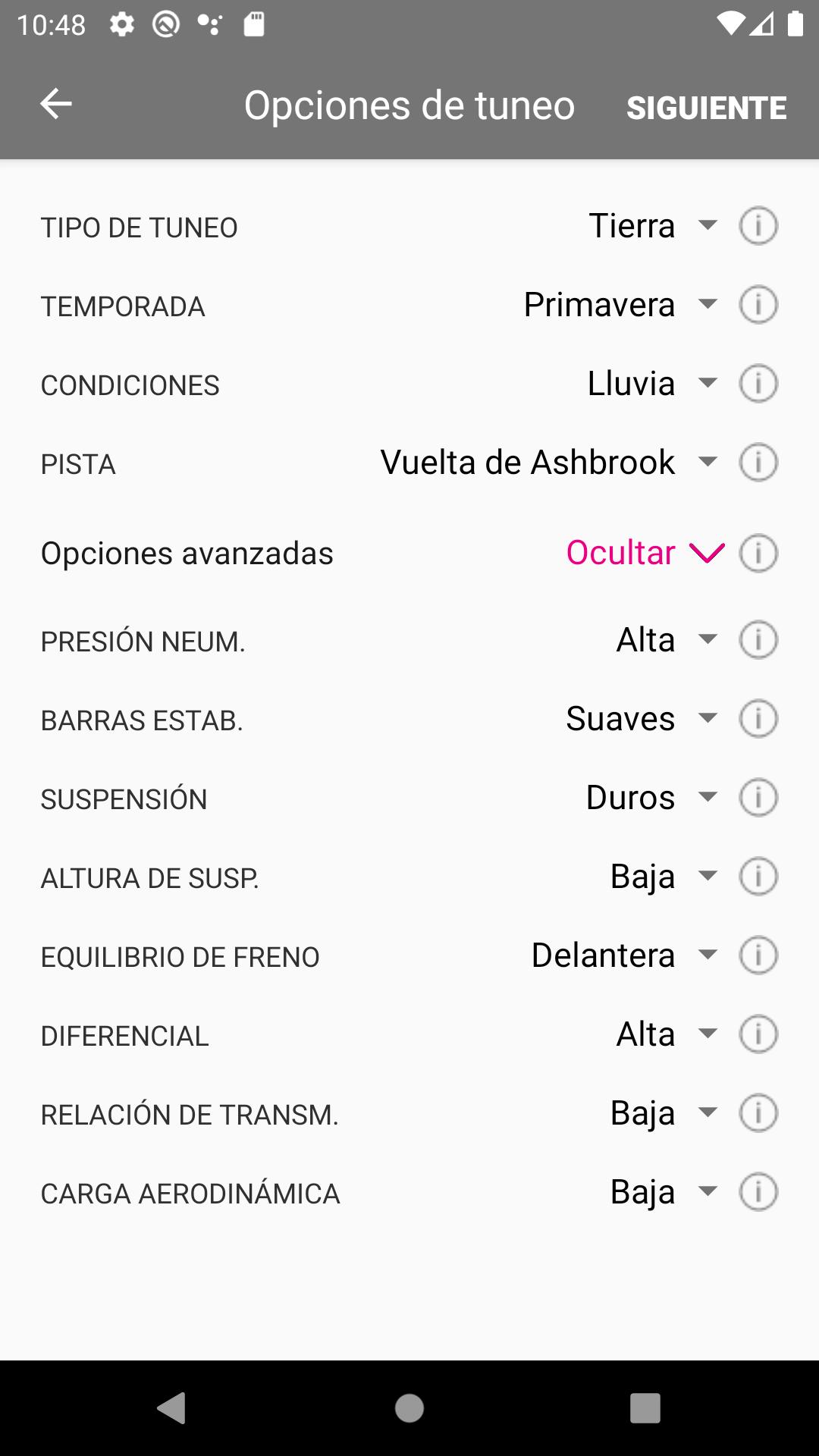Change the Temporada dropdown from Primavera

[x=620, y=305]
